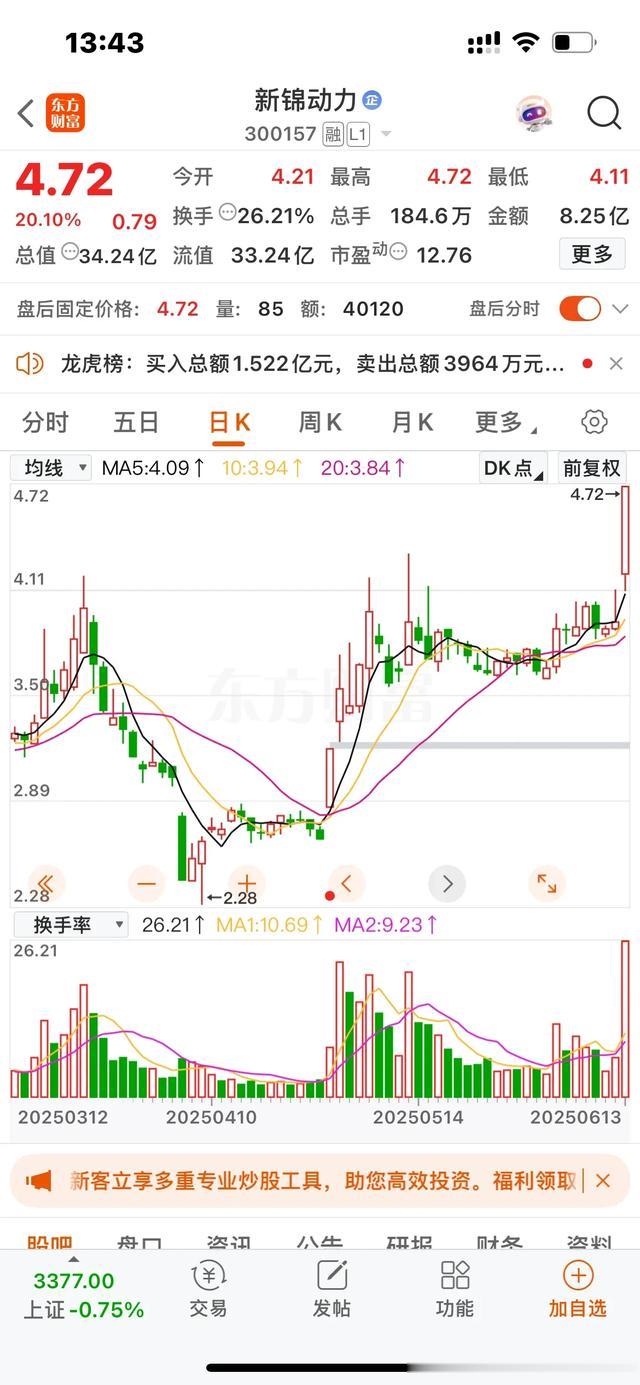The height and width of the screenshot is (1385, 640).
Task: Change the 前复权 adjustment option
Action: pos(592,467)
